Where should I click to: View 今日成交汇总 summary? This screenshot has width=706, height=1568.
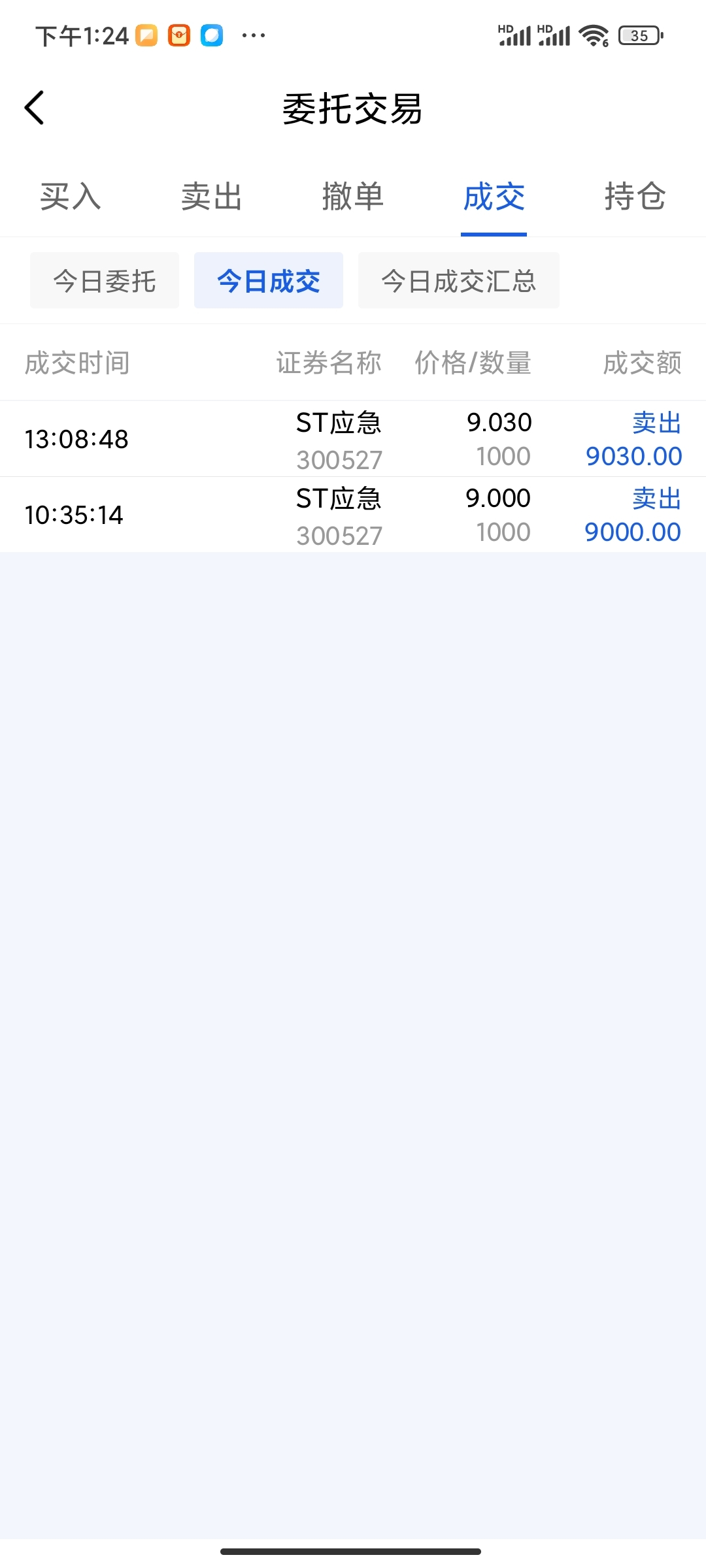[458, 281]
